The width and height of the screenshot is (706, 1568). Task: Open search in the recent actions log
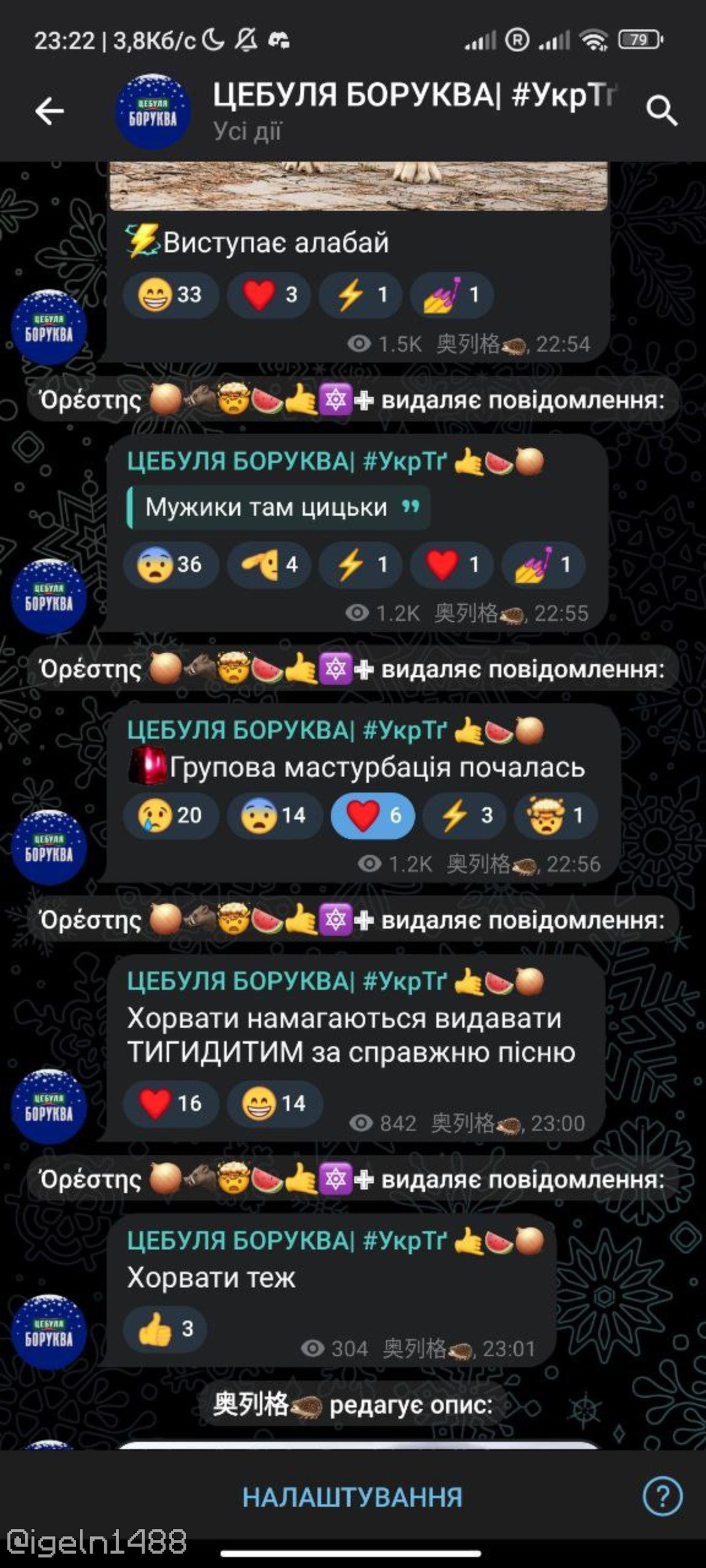(x=661, y=111)
